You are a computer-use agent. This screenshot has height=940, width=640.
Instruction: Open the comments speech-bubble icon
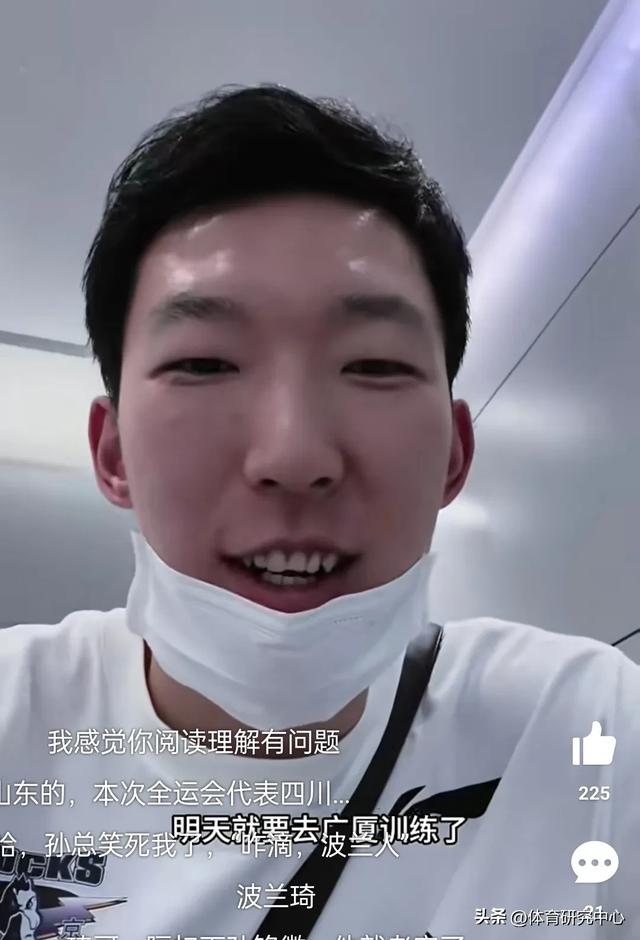[594, 861]
